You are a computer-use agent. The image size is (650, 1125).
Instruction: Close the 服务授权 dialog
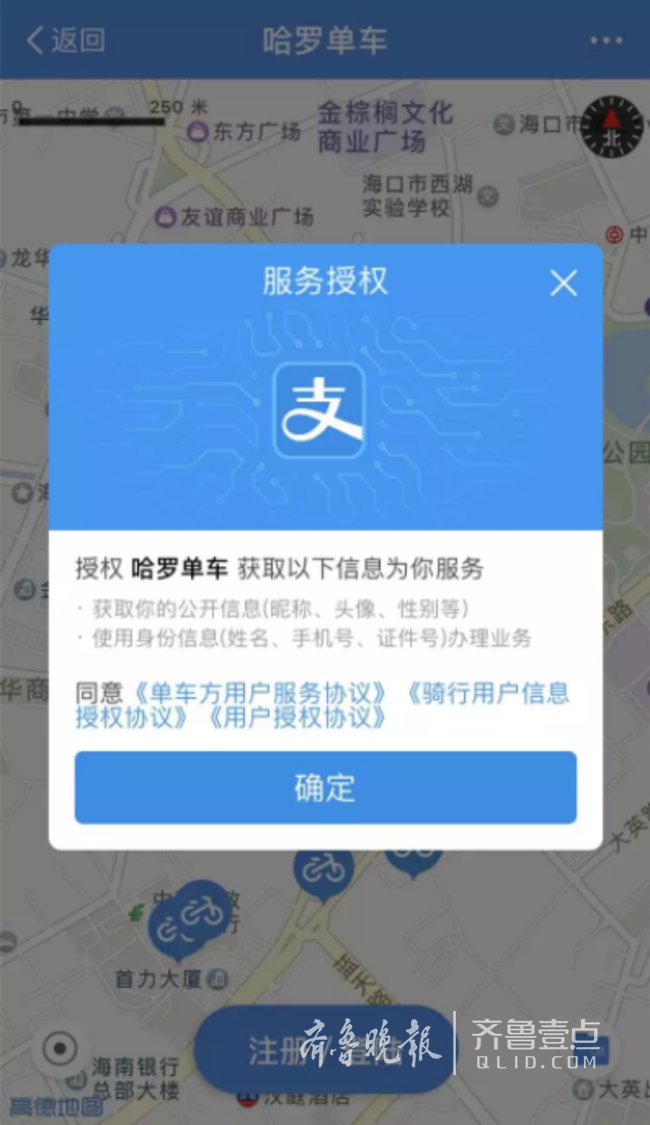pyautogui.click(x=564, y=283)
